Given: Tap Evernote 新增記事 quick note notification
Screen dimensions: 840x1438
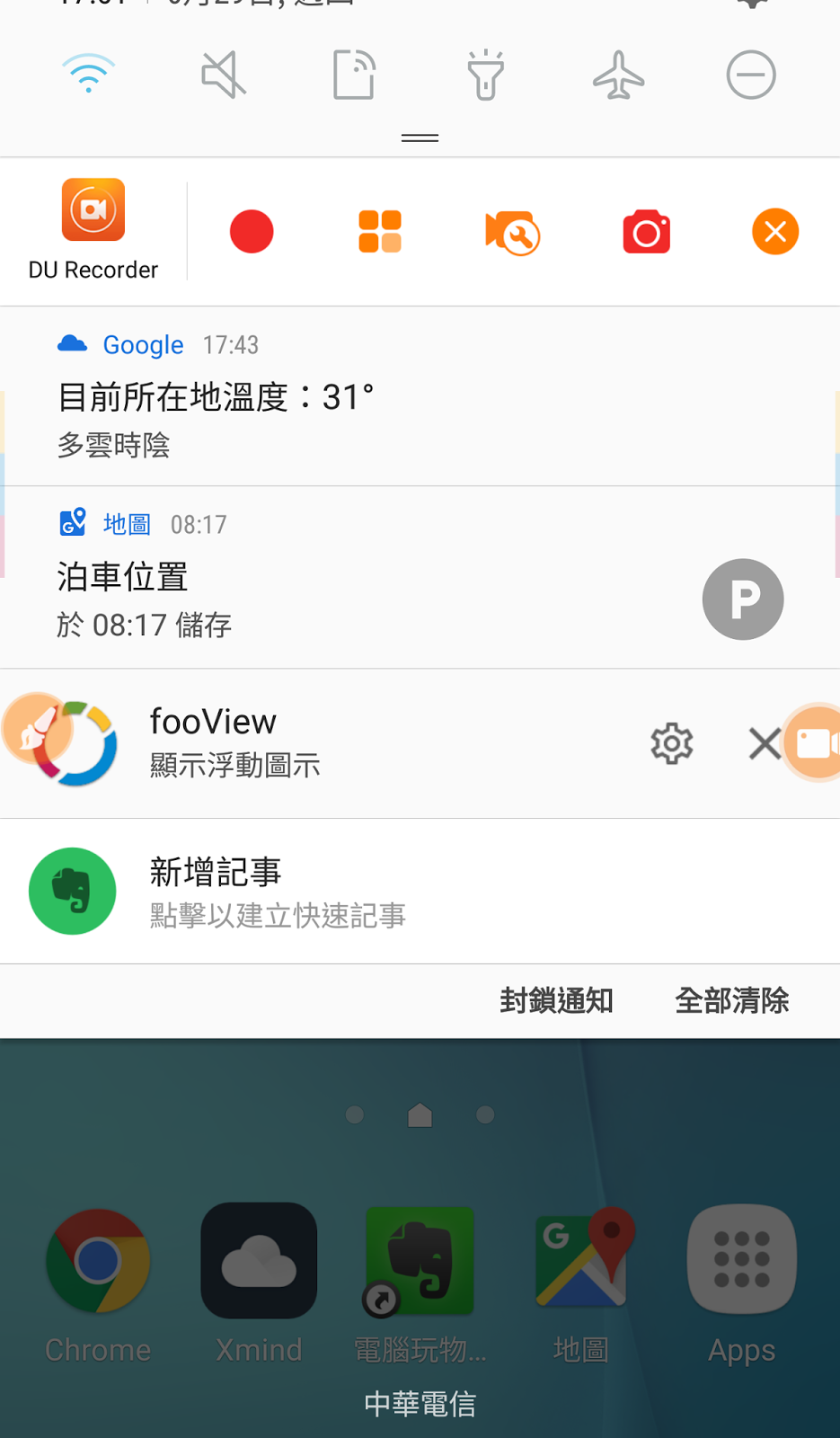Looking at the screenshot, I should (x=420, y=892).
